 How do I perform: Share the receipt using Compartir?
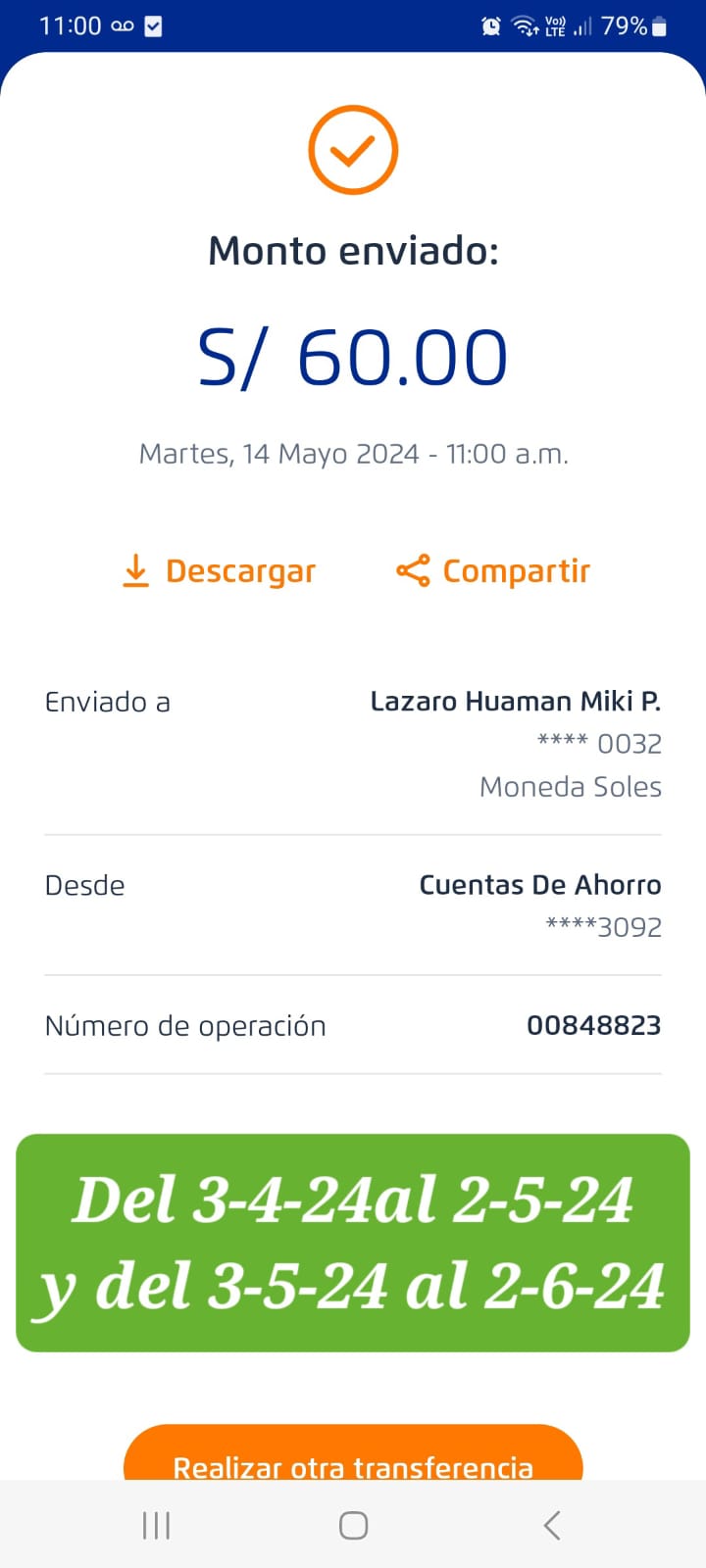pos(493,570)
